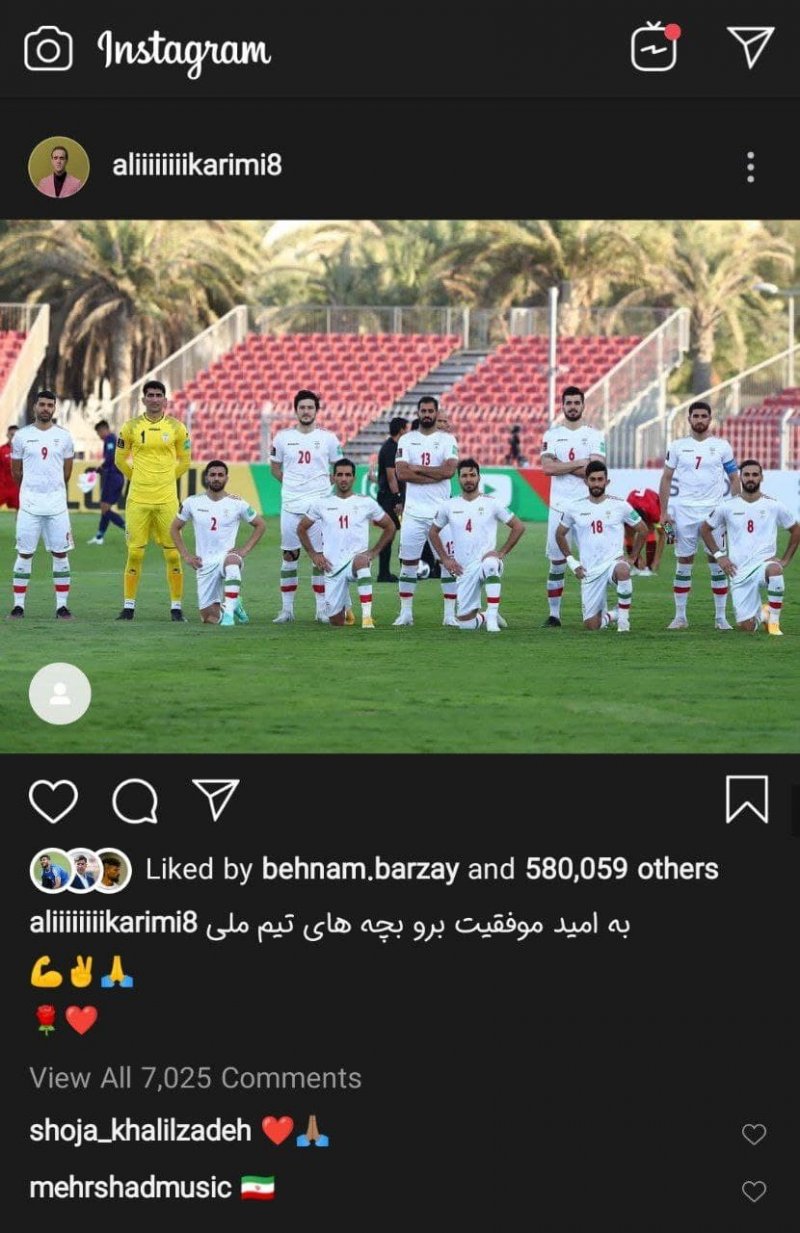This screenshot has width=800, height=1233.
Task: Open the Instagram camera
Action: 48,48
